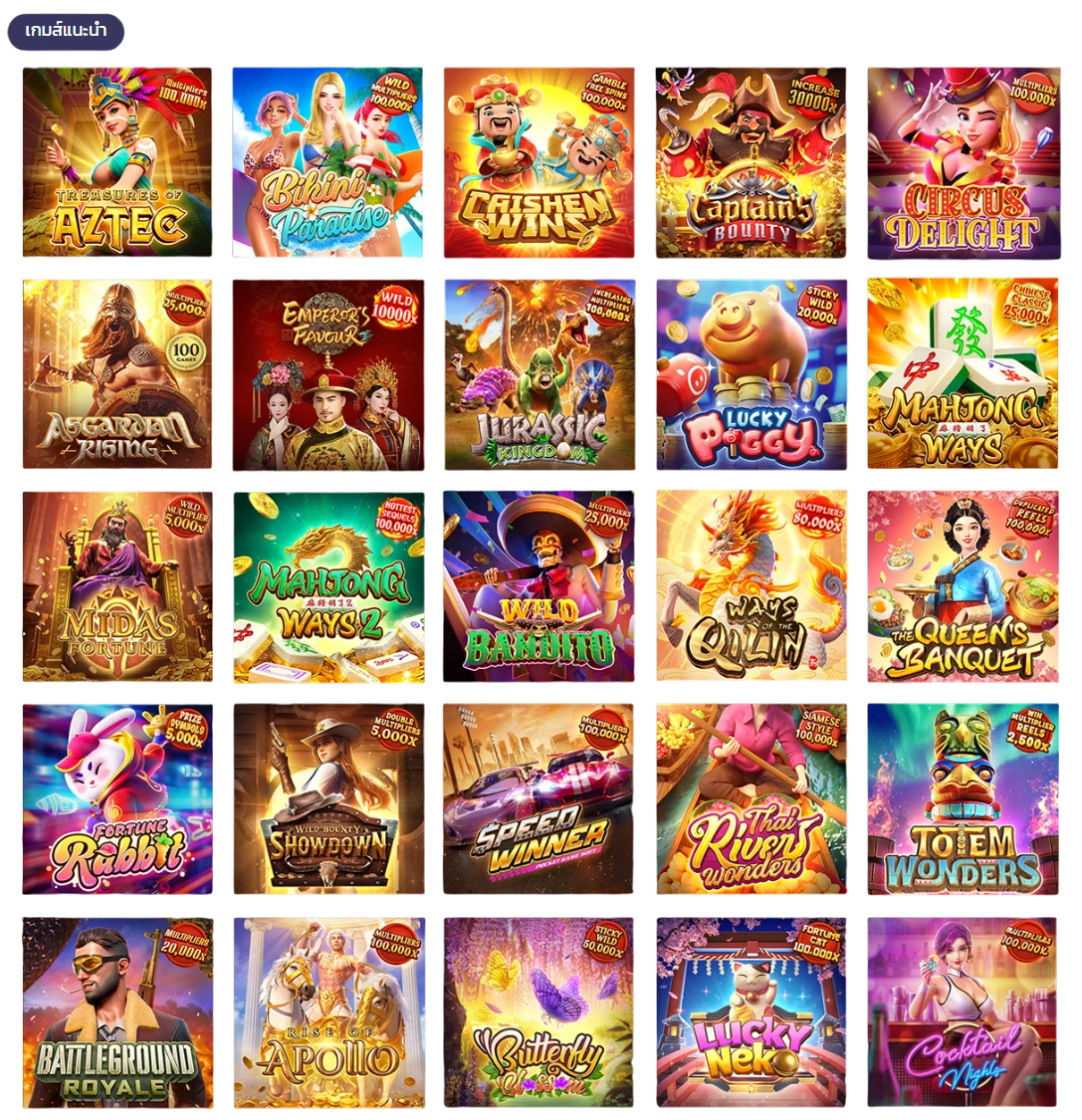1082x1120 pixels.
Task: Select the เกมส์แนะนำ tab
Action: (x=67, y=31)
